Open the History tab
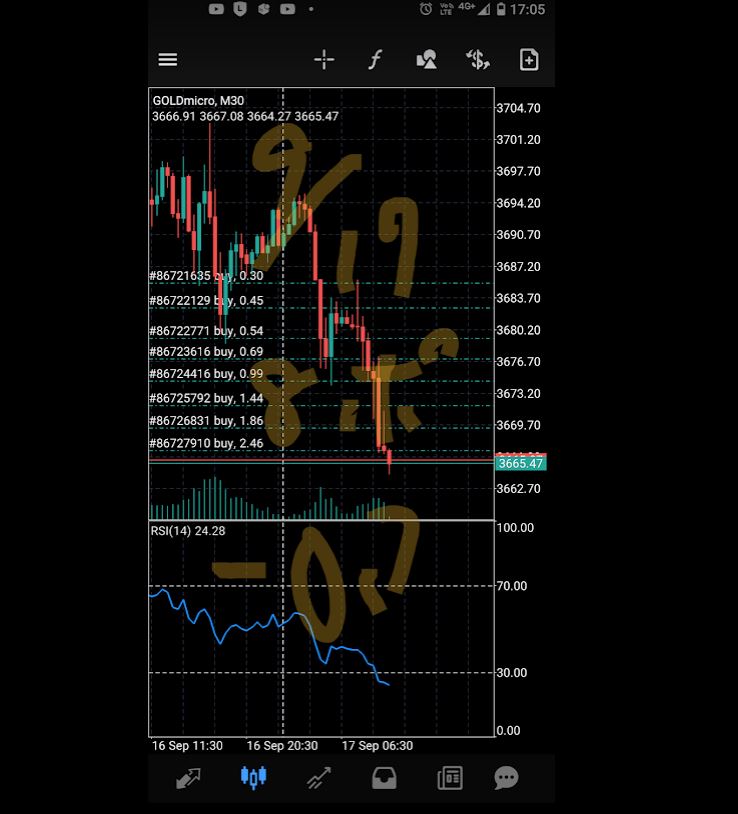 384,778
